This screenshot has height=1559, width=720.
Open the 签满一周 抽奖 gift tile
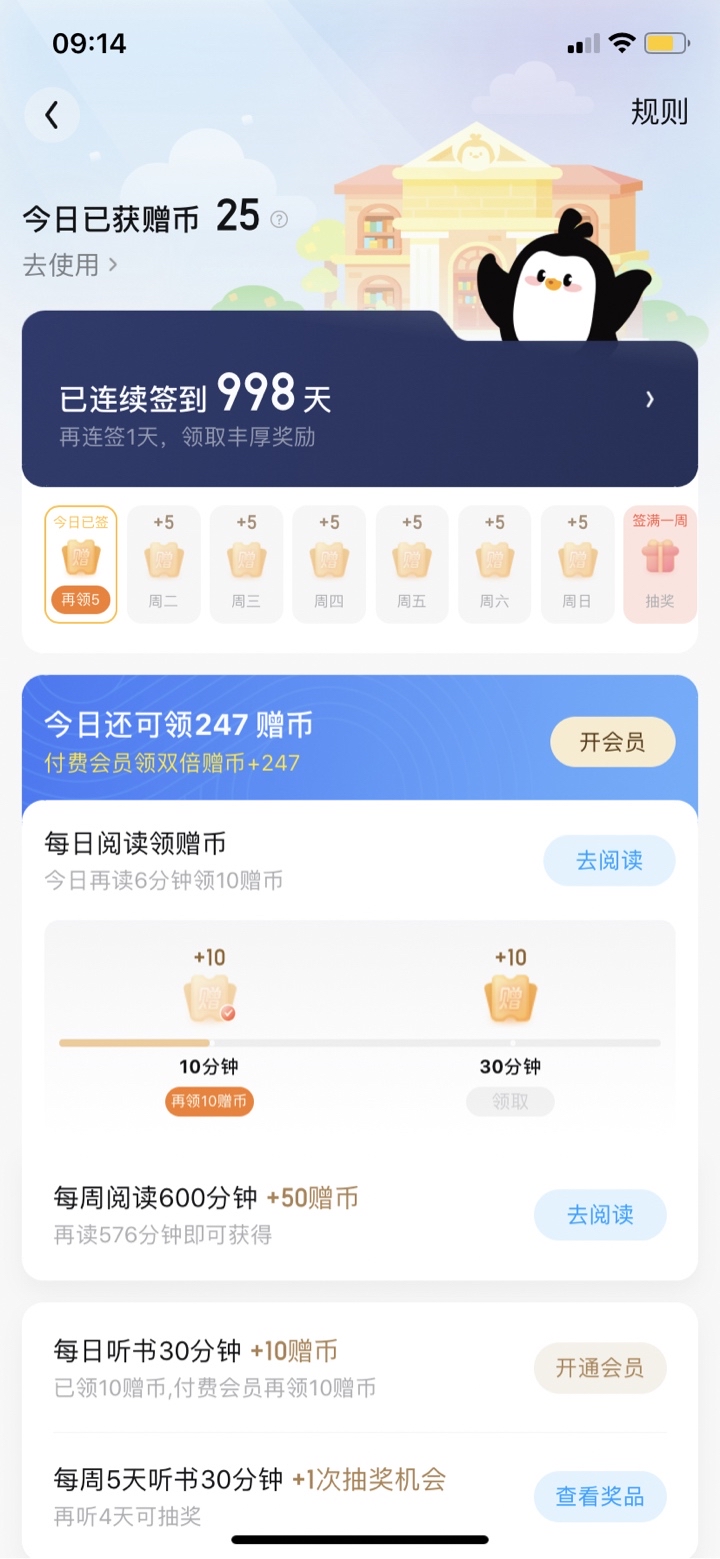pyautogui.click(x=659, y=564)
